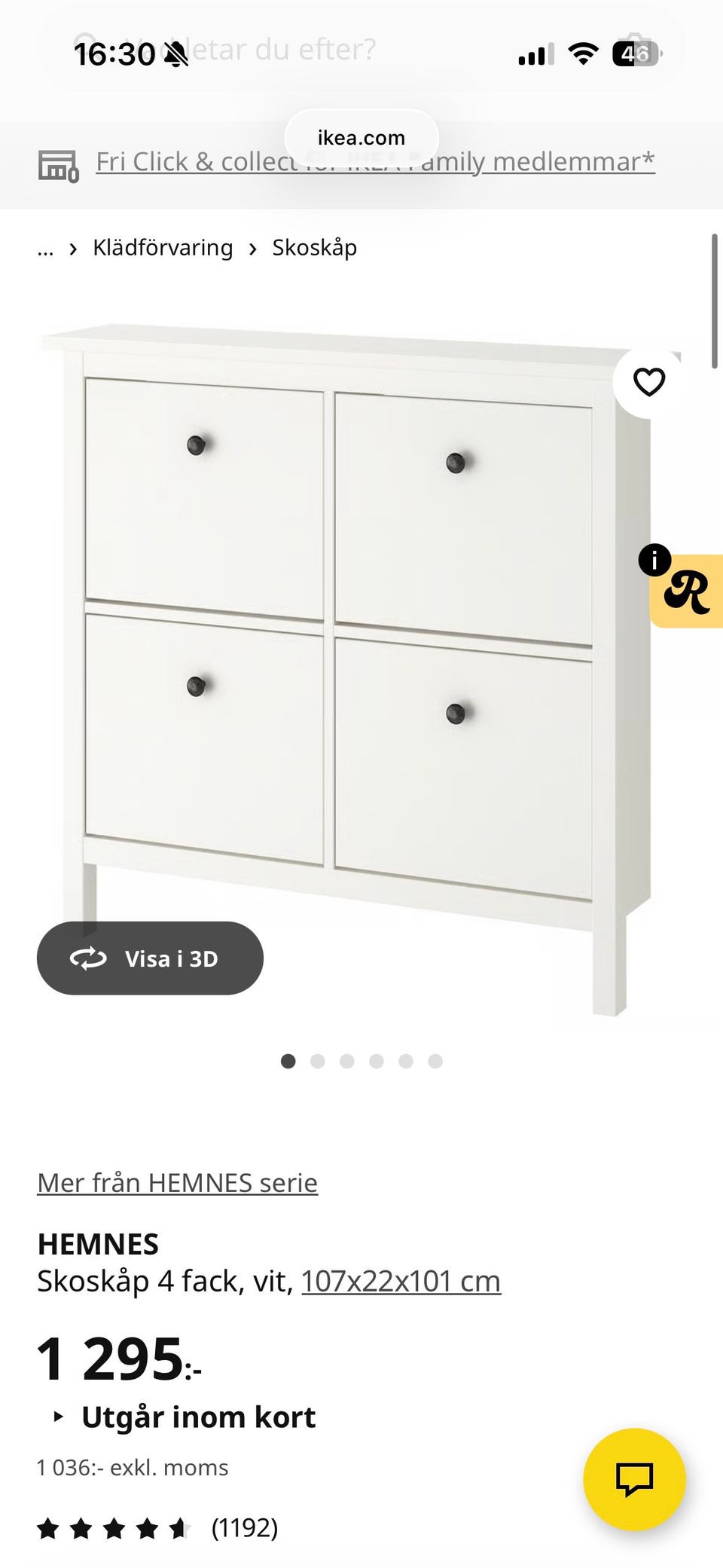Go to Klädförvaring breadcrumb
The width and height of the screenshot is (723, 1568).
pyautogui.click(x=163, y=248)
